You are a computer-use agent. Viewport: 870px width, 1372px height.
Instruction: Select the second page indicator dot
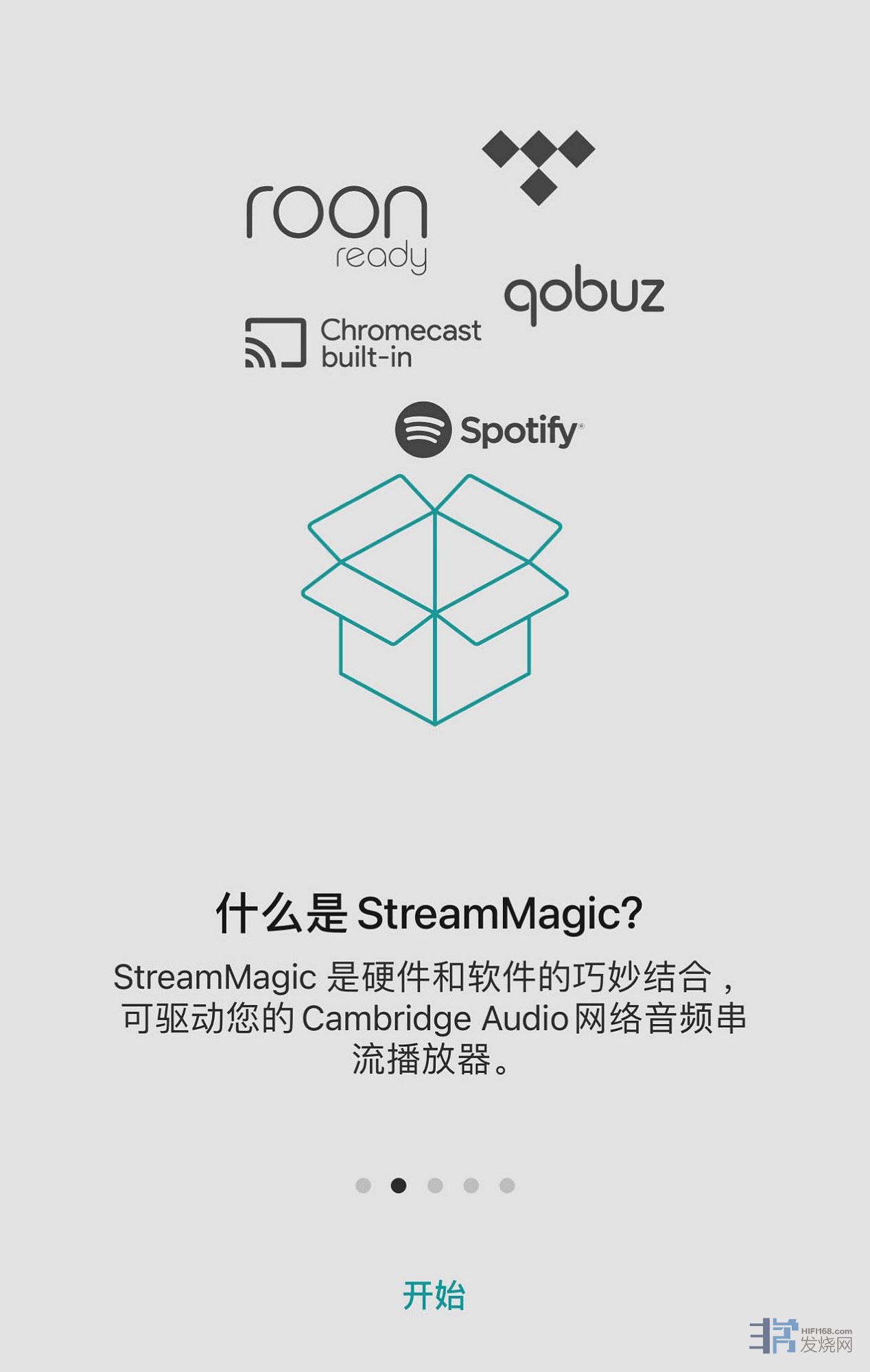[399, 1185]
